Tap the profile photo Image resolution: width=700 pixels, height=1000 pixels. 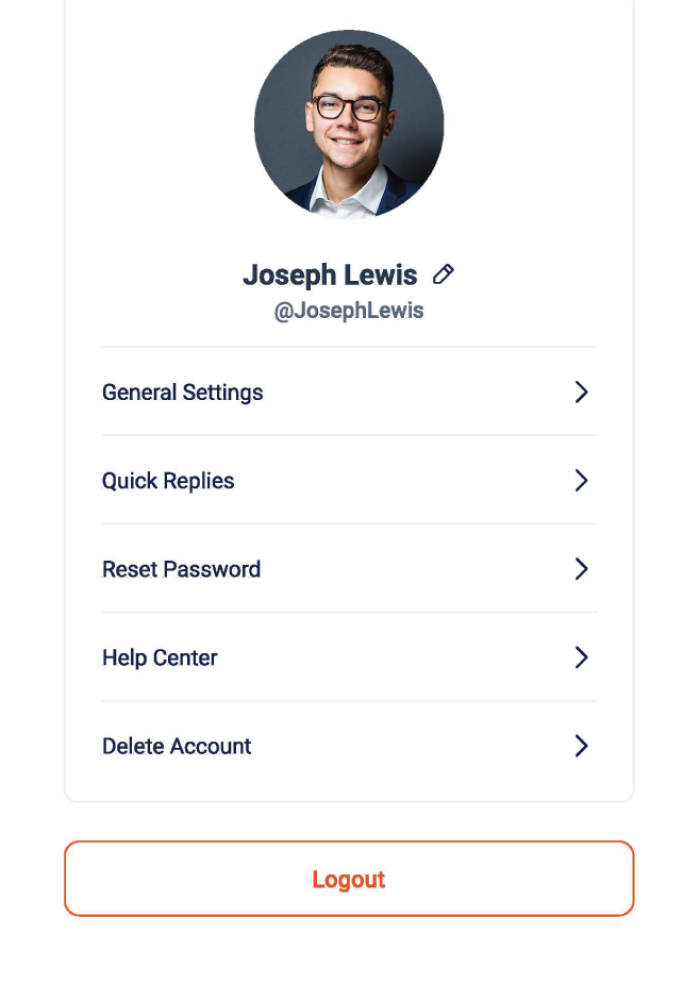click(x=349, y=124)
